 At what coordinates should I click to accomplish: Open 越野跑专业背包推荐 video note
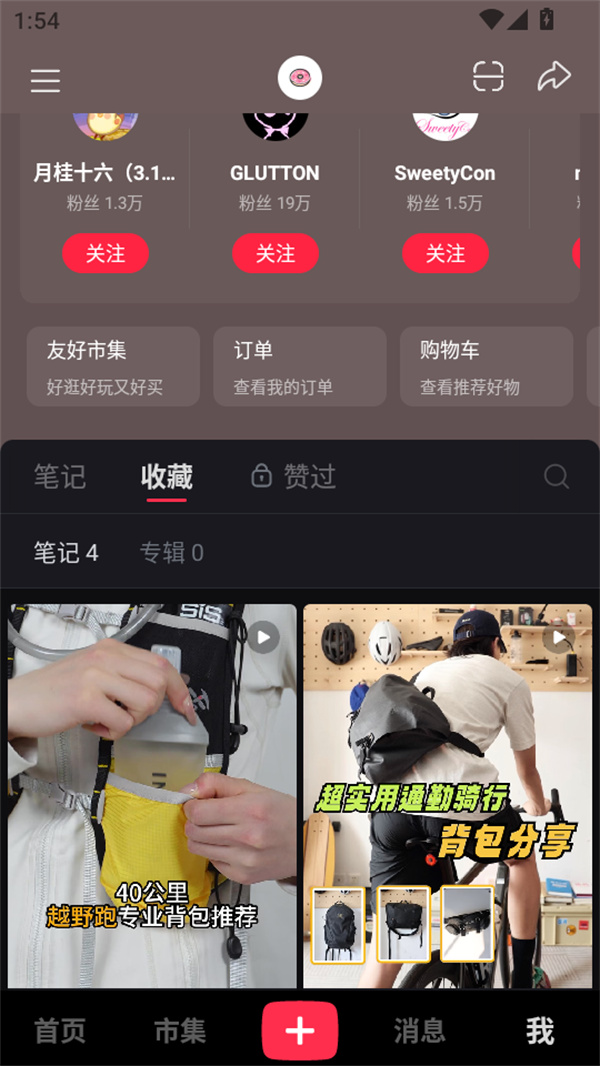(152, 796)
